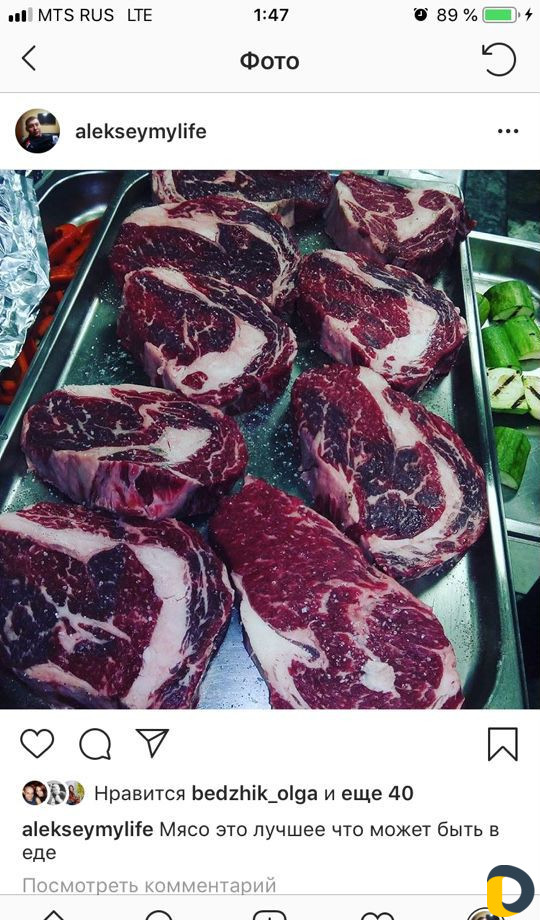540x920 pixels.
Task: Open the meat photo in the post
Action: coord(270,439)
